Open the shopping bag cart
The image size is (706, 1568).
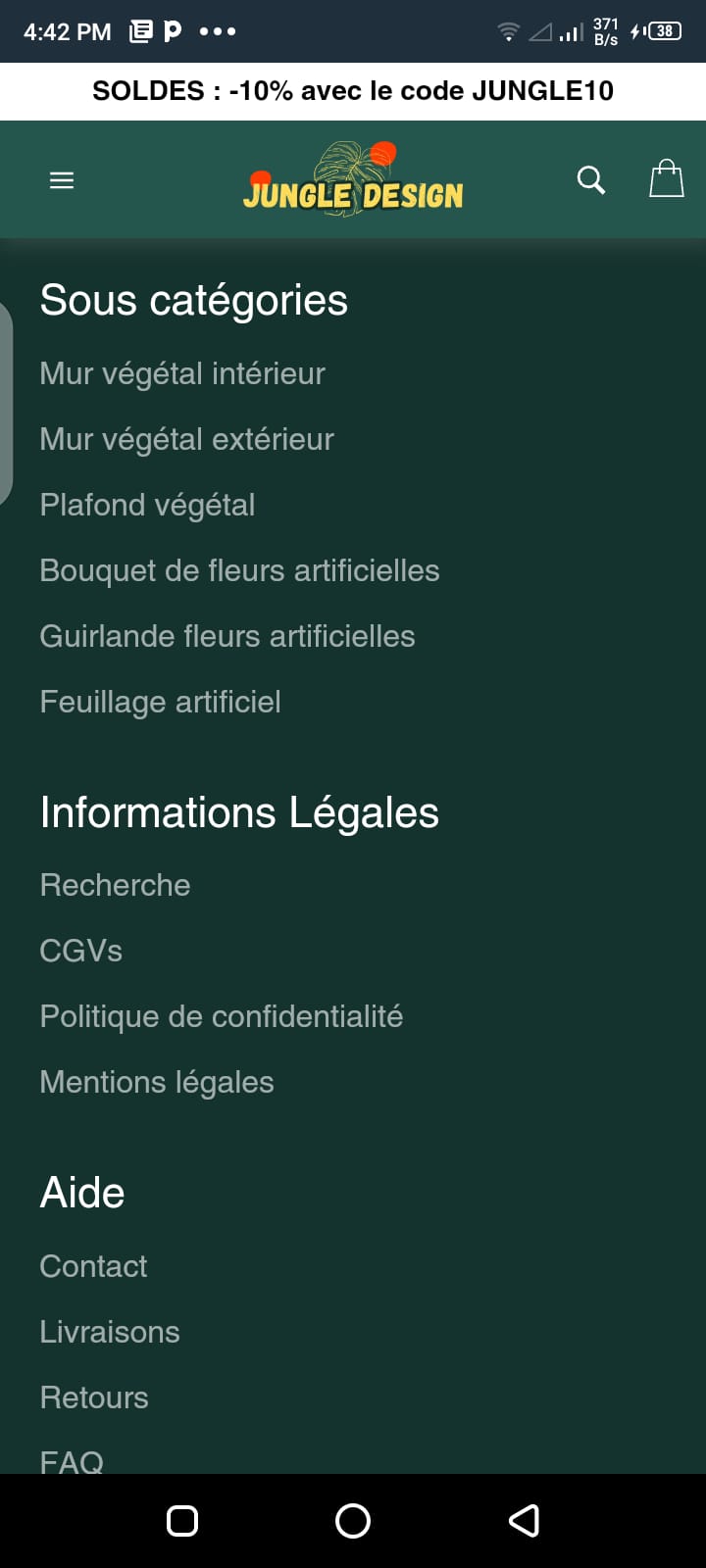666,179
